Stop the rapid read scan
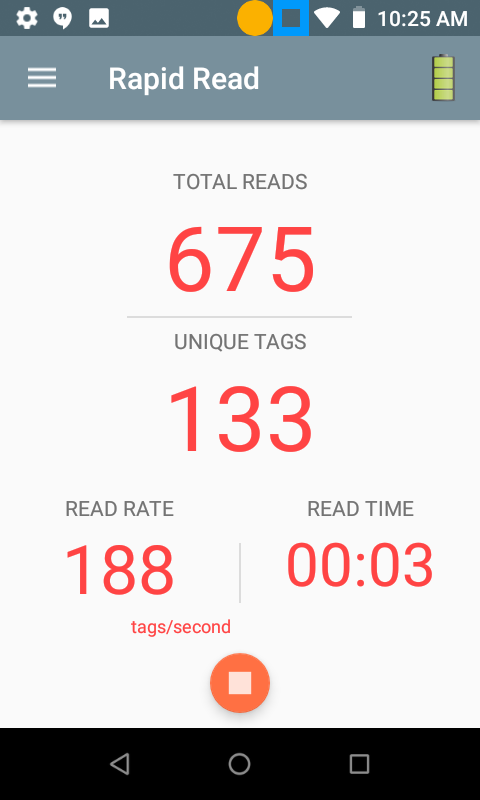Screen dimensions: 480x800 click(x=240, y=683)
